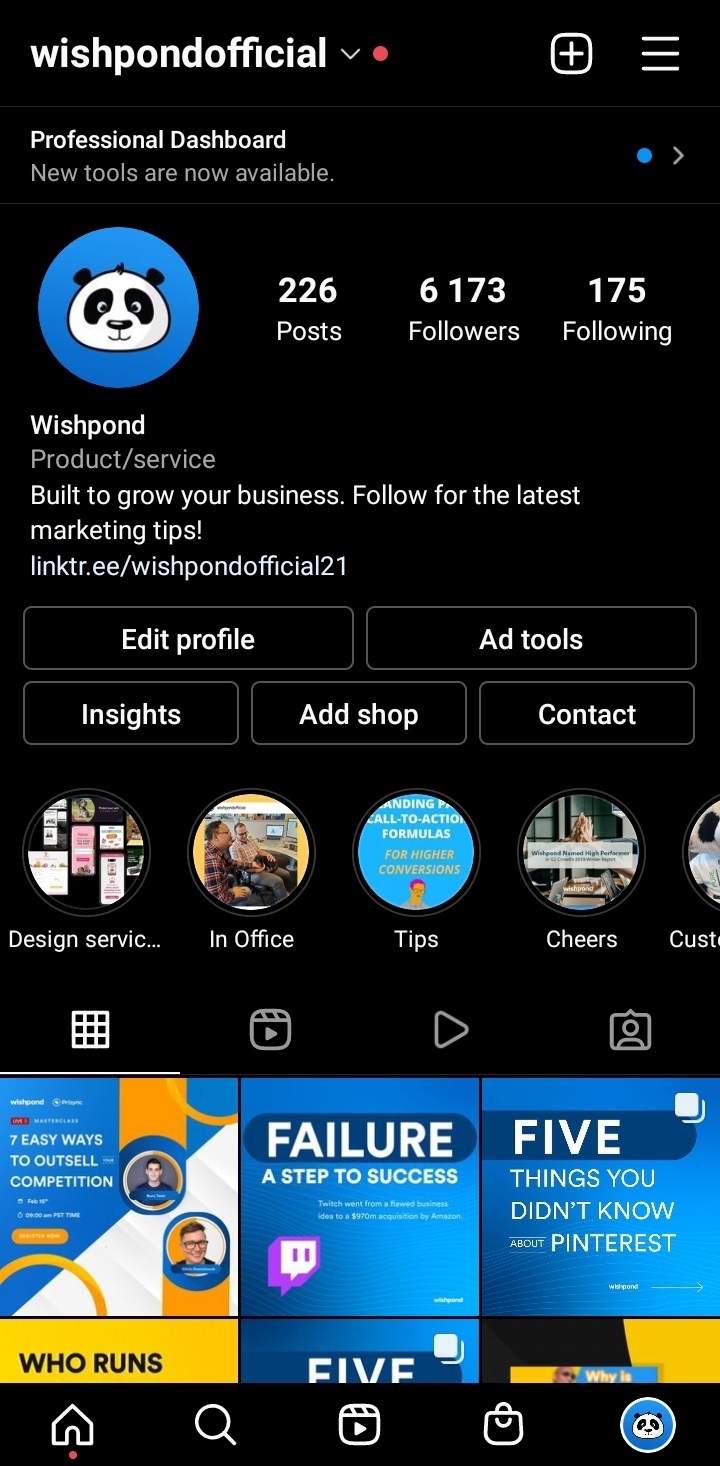
Task: Go to the home feed
Action: click(72, 1424)
